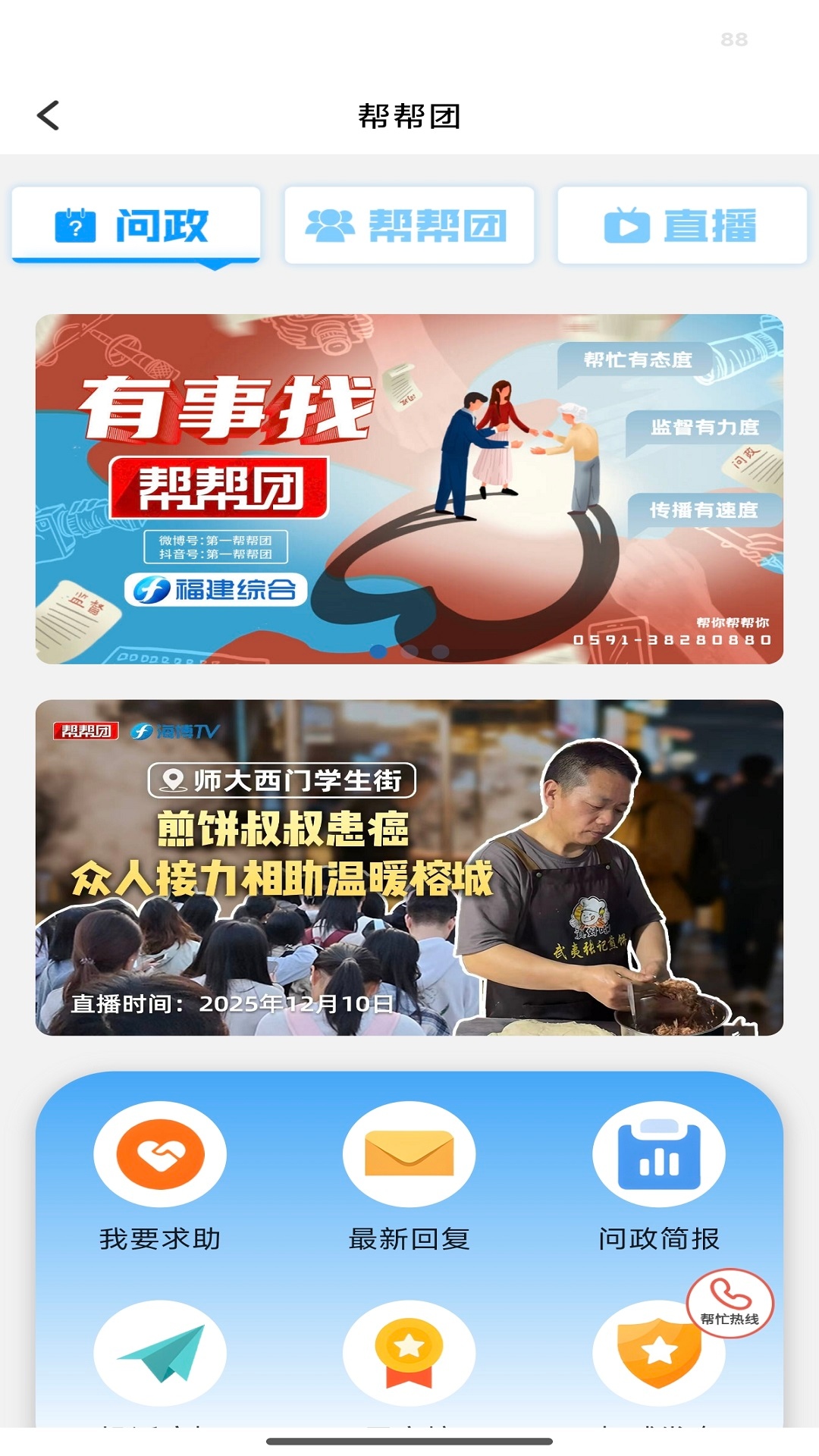
Task: Open the 有事找帮帮团 banner
Action: (409, 488)
